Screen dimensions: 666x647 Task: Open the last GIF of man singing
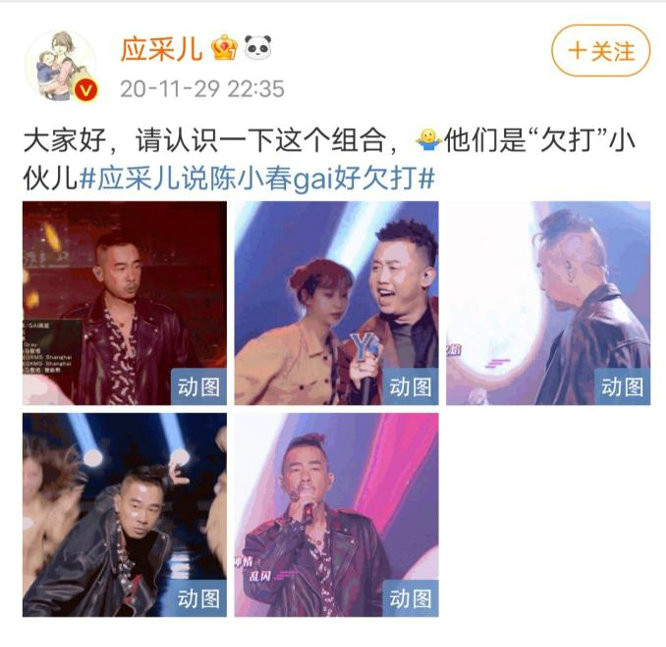click(336, 515)
